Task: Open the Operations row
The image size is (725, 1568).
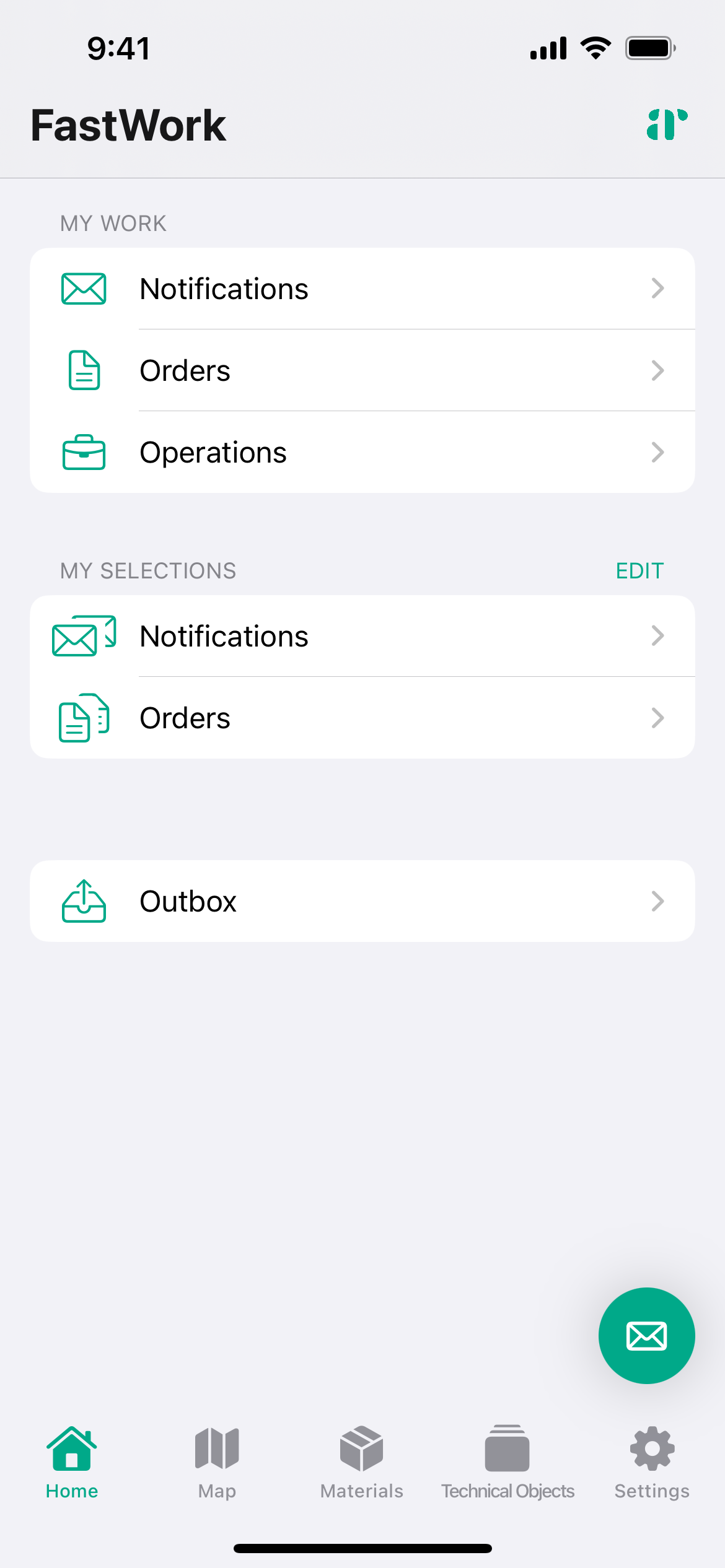Action: click(x=362, y=452)
